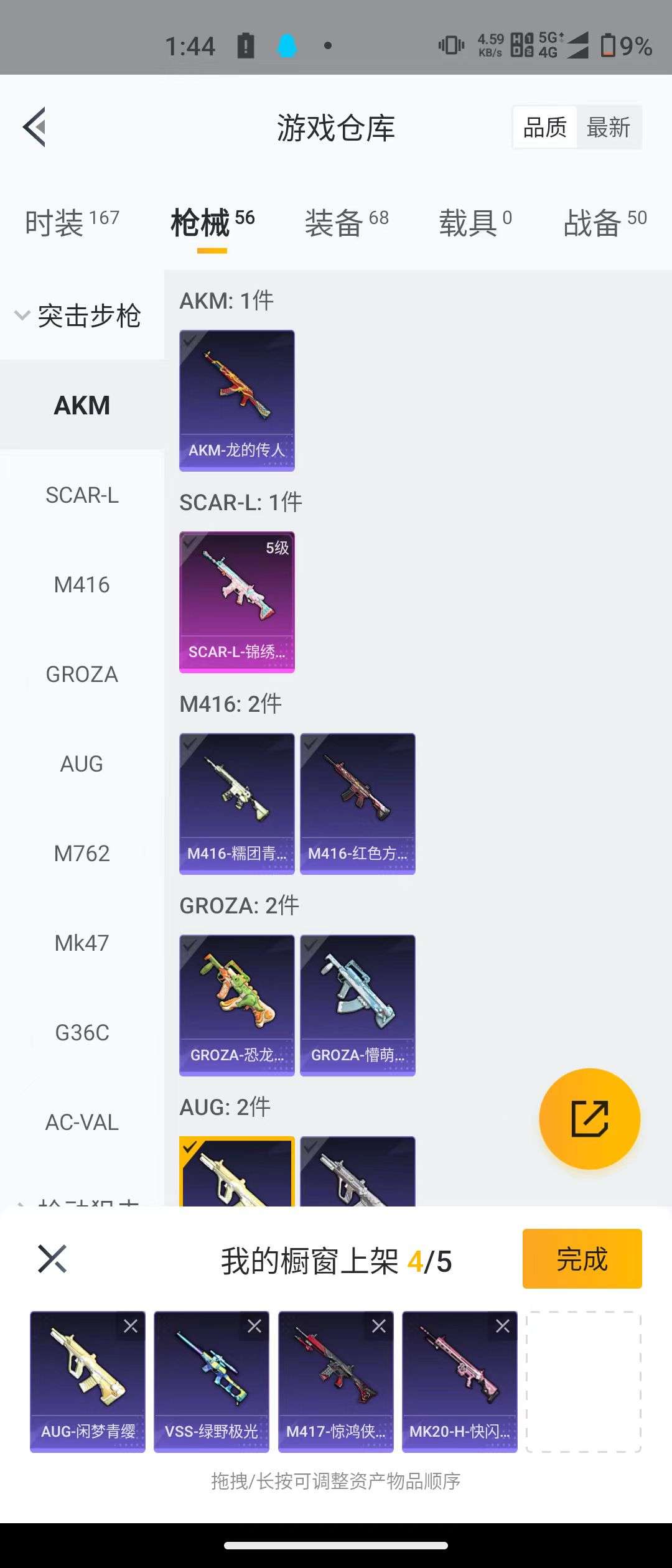This screenshot has width=672, height=1568.
Task: Sort items by 最新
Action: click(608, 128)
